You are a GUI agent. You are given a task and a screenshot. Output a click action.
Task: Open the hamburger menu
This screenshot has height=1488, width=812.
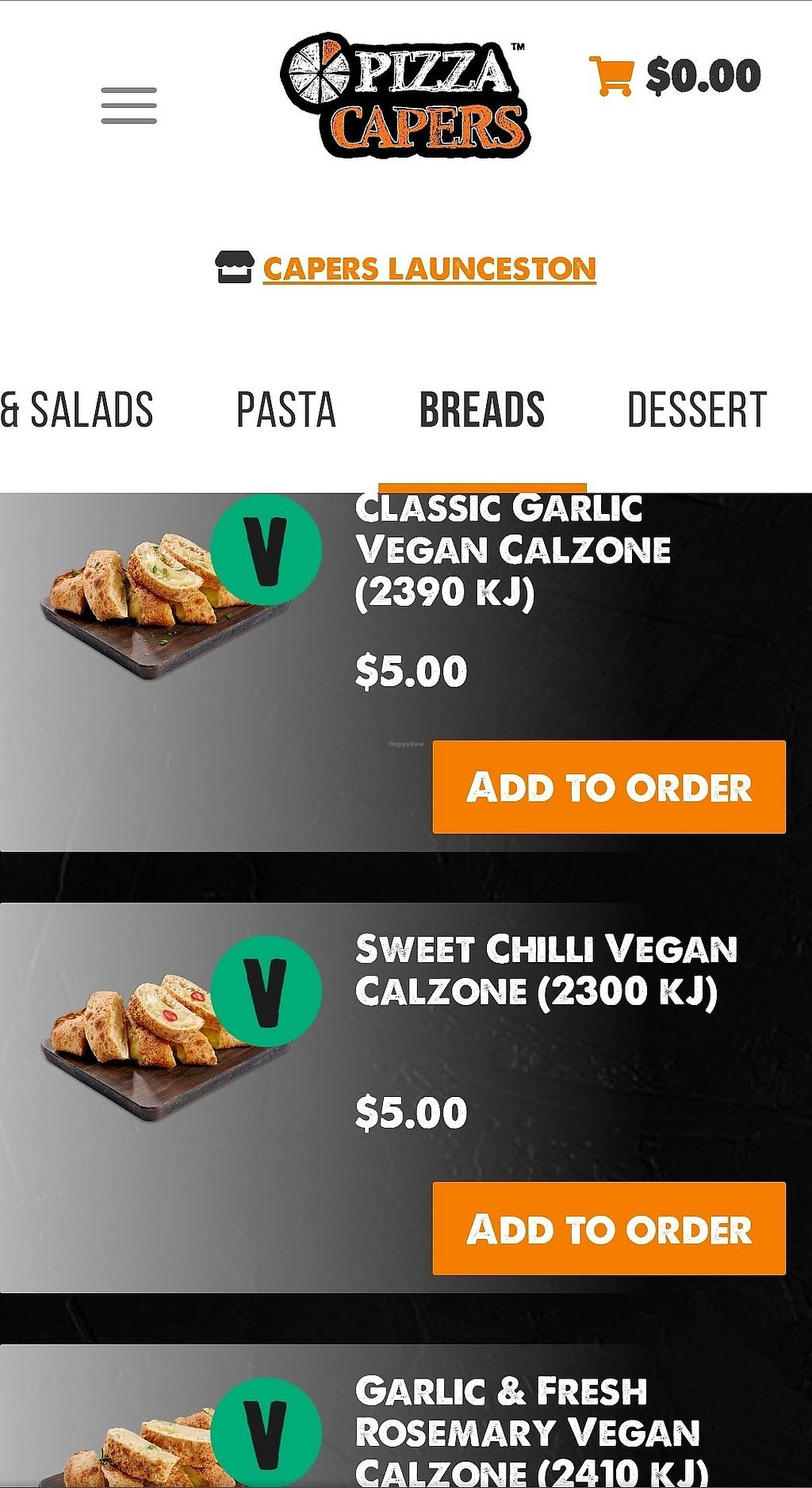click(x=128, y=105)
